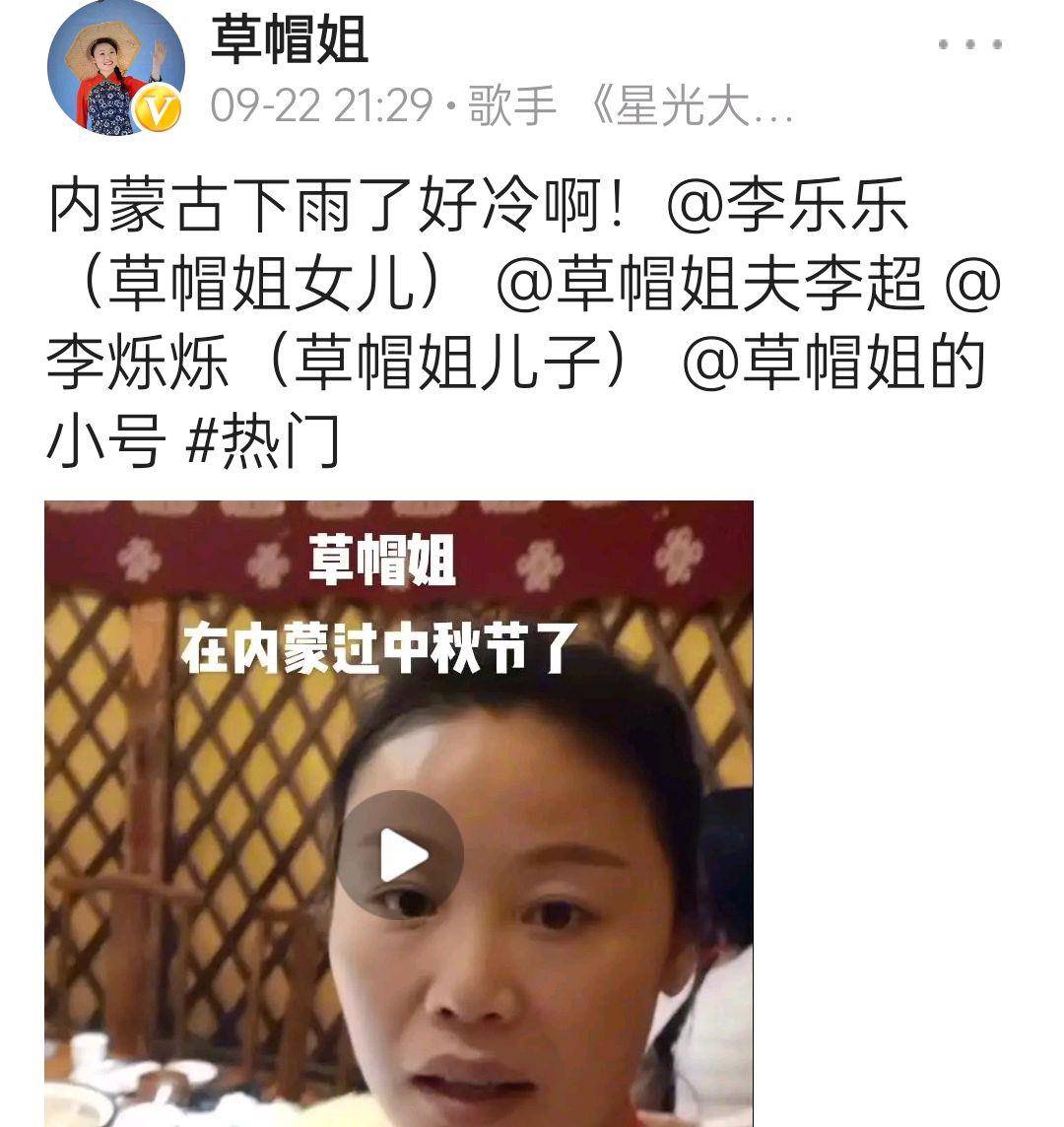Open the @草帽姐夫李超 mention

[711, 284]
